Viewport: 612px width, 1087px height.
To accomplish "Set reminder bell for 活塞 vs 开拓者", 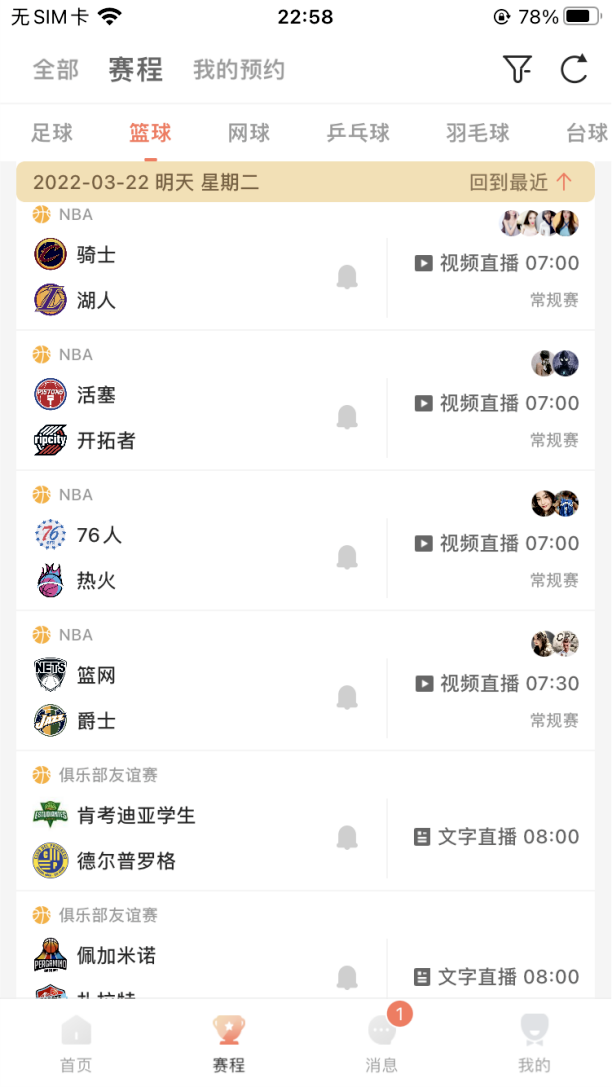I will coord(347,417).
